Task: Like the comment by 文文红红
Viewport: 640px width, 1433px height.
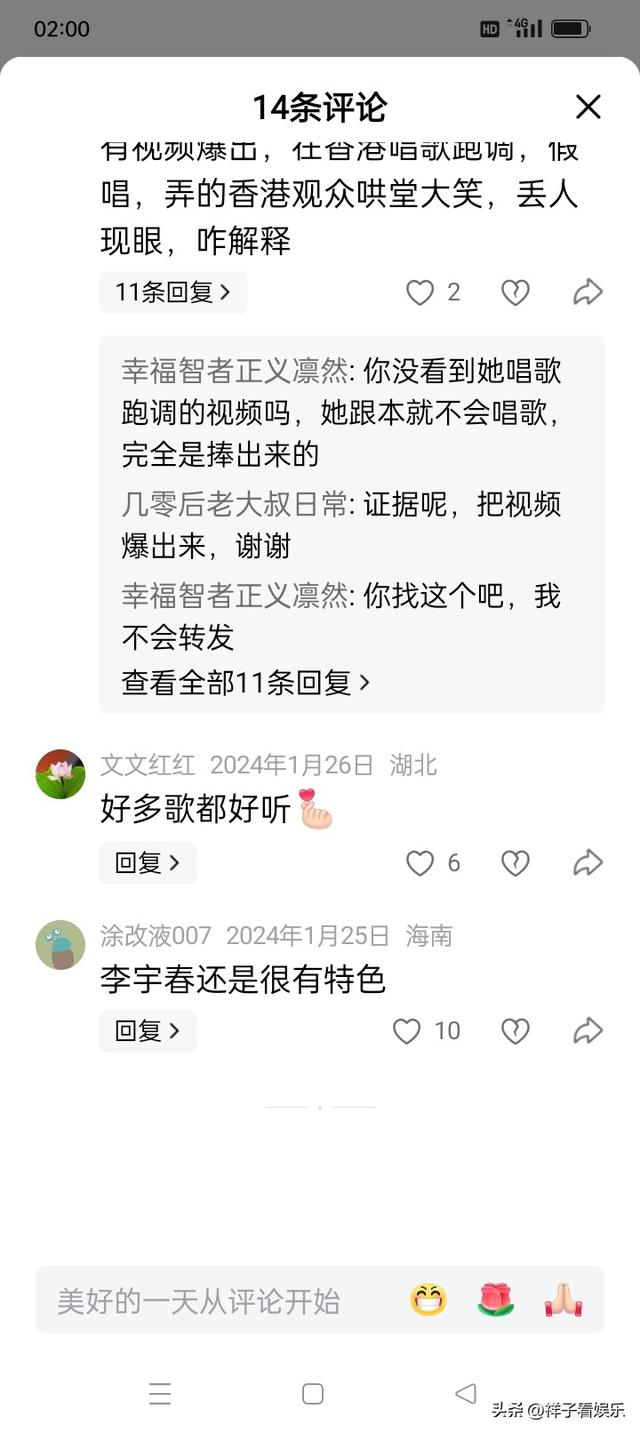Action: [420, 863]
